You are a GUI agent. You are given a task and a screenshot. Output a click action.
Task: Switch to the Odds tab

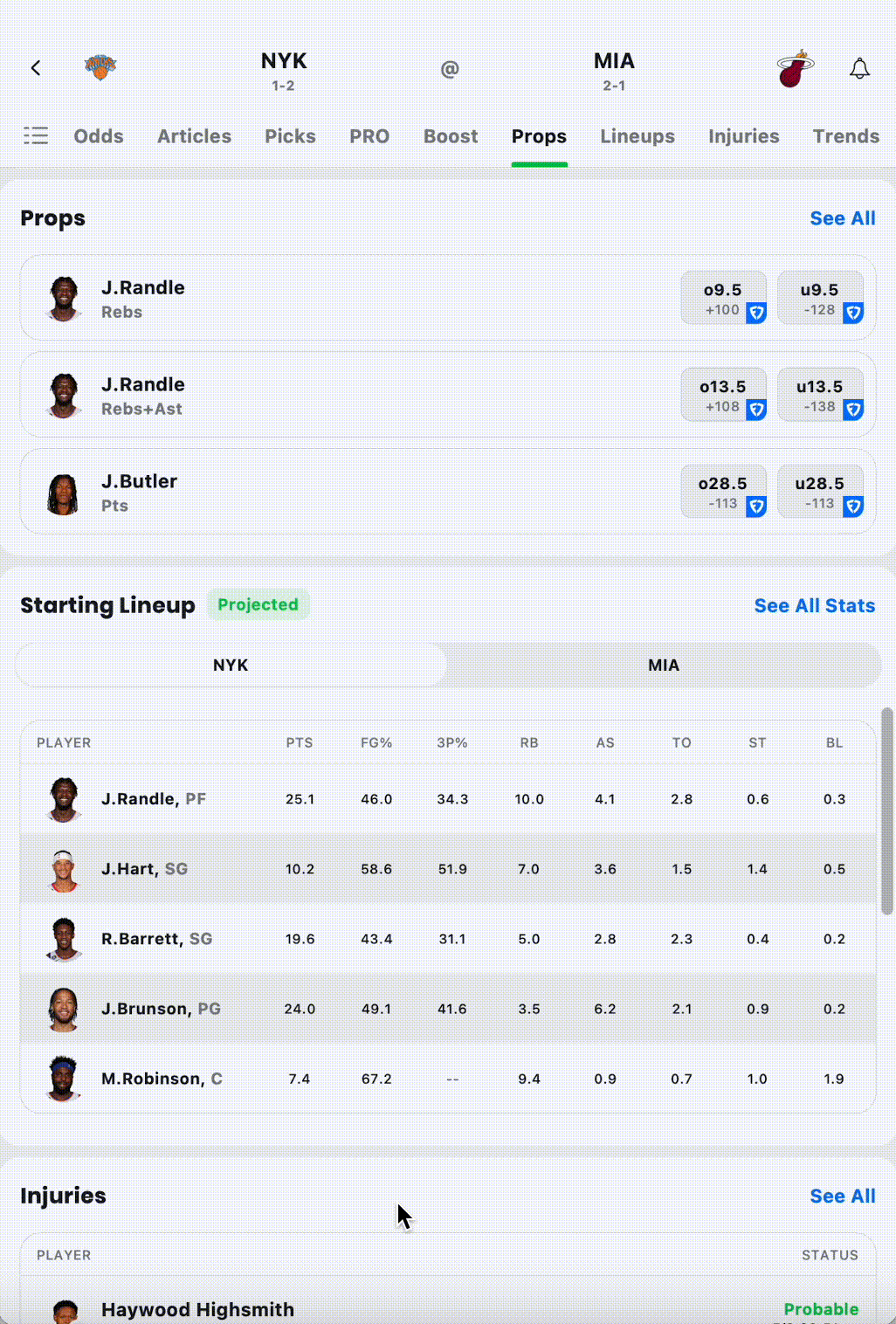pos(99,136)
